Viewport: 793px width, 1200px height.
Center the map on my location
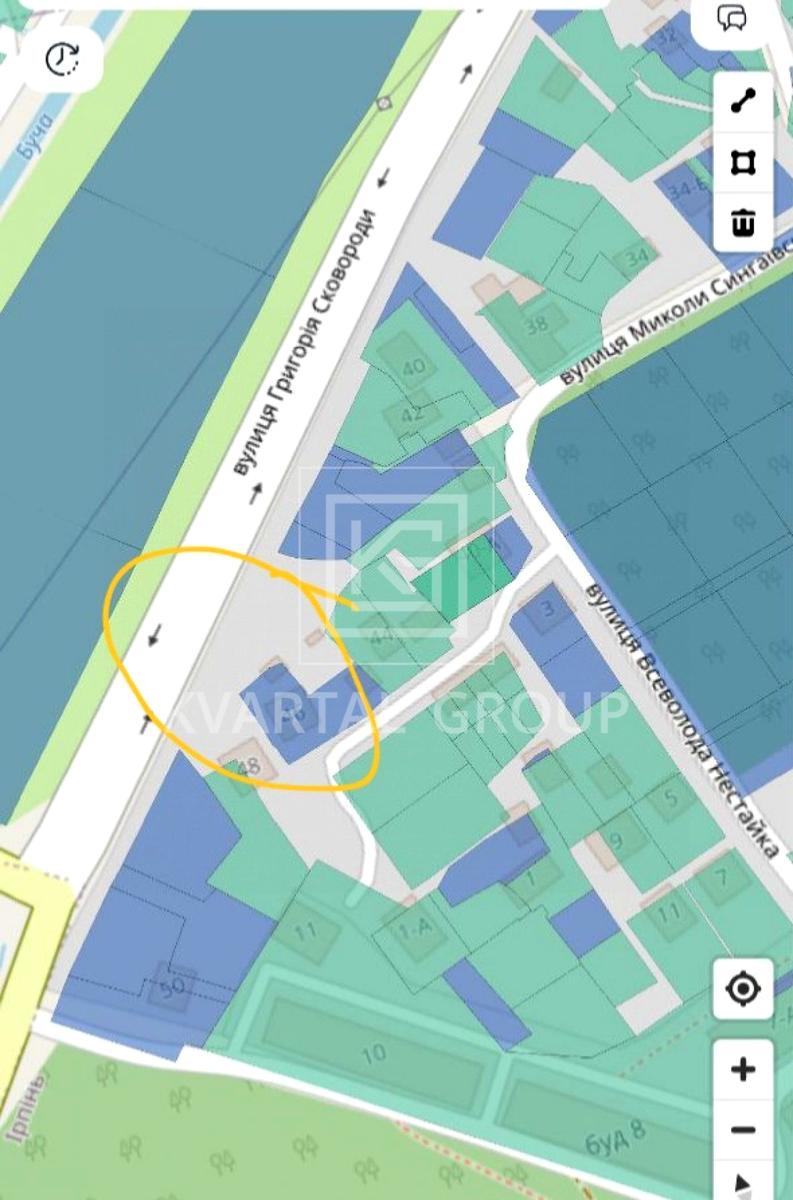click(743, 989)
